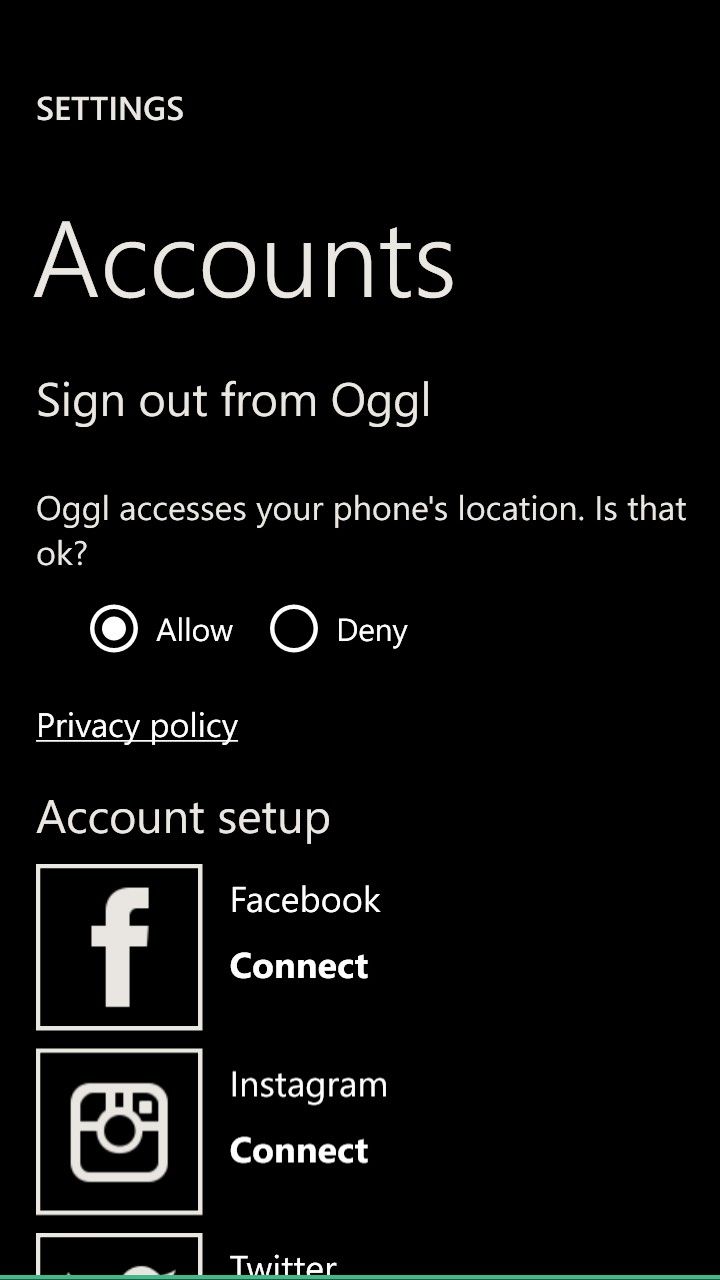Tap the Facebook logo tile
This screenshot has height=1280, width=720.
click(119, 946)
